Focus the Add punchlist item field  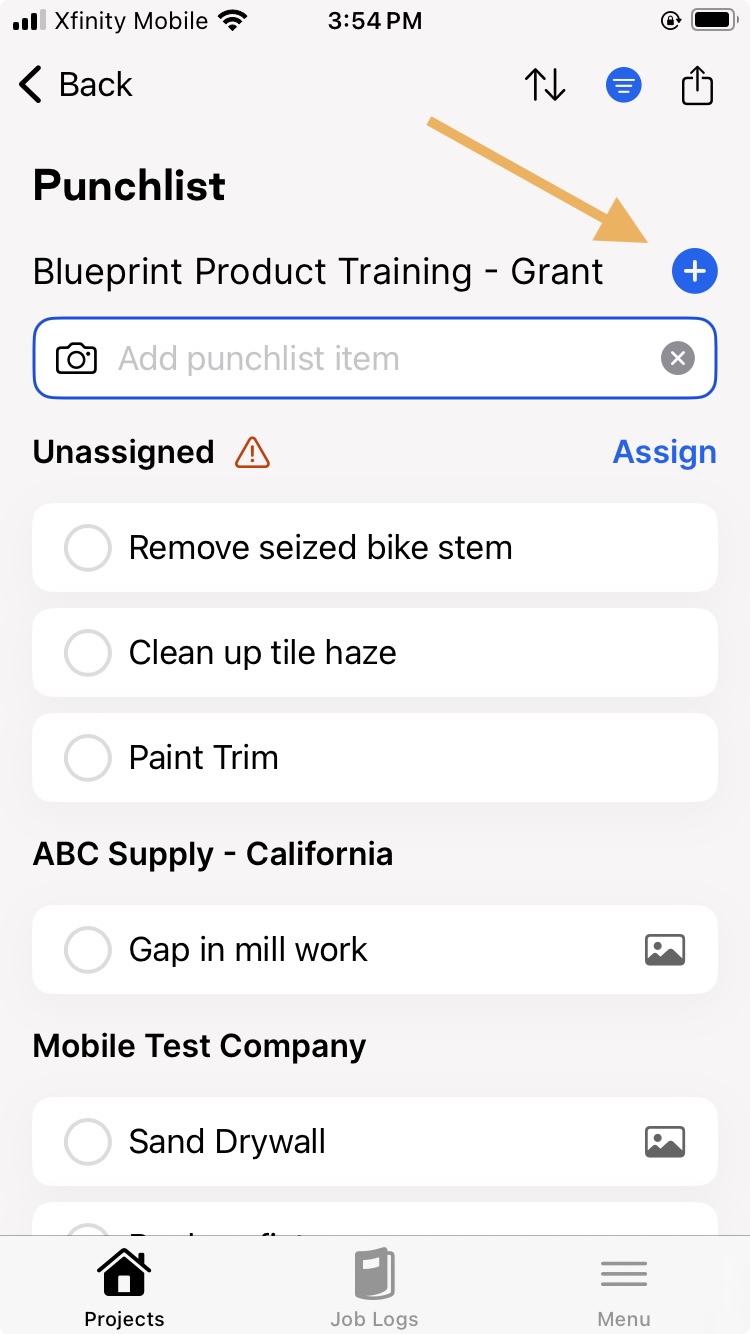[x=375, y=358]
